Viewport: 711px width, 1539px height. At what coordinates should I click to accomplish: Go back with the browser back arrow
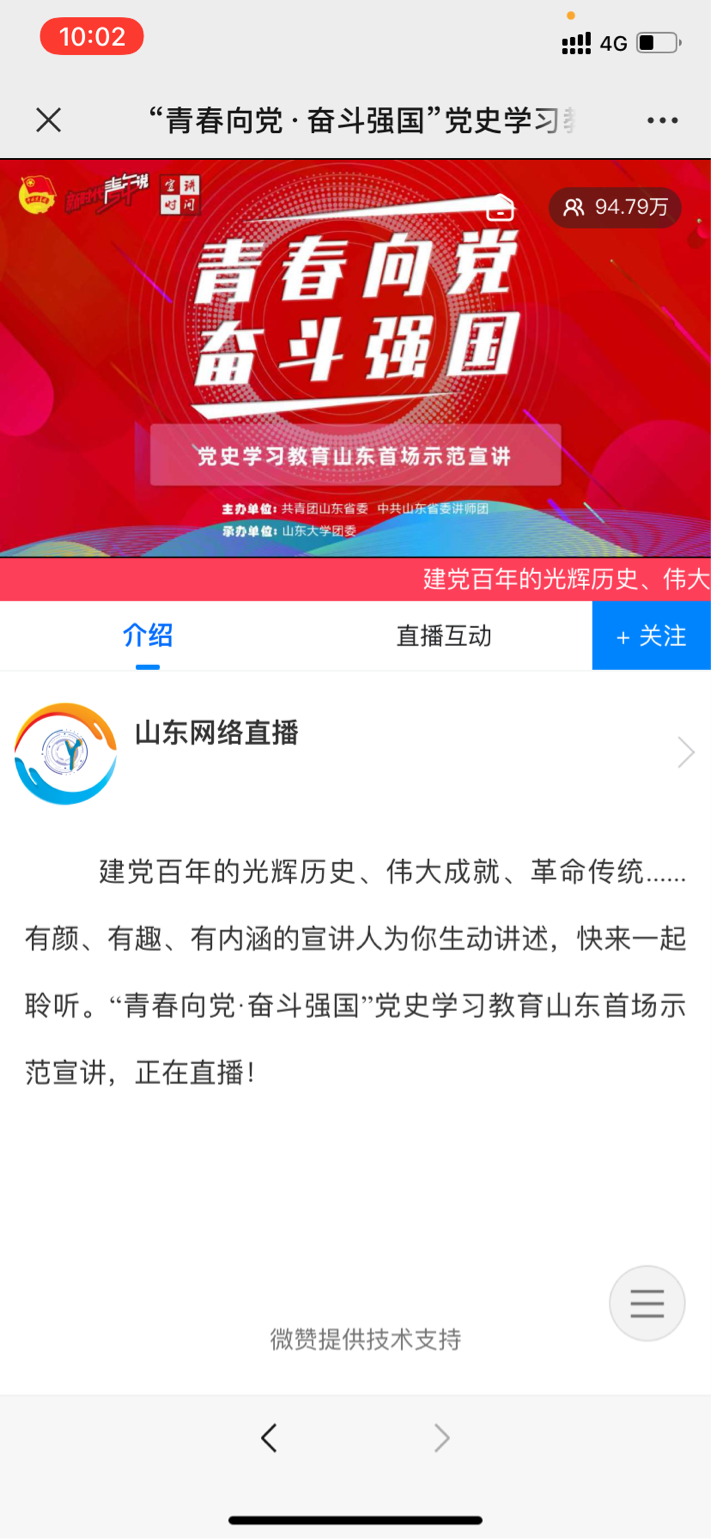(268, 1438)
